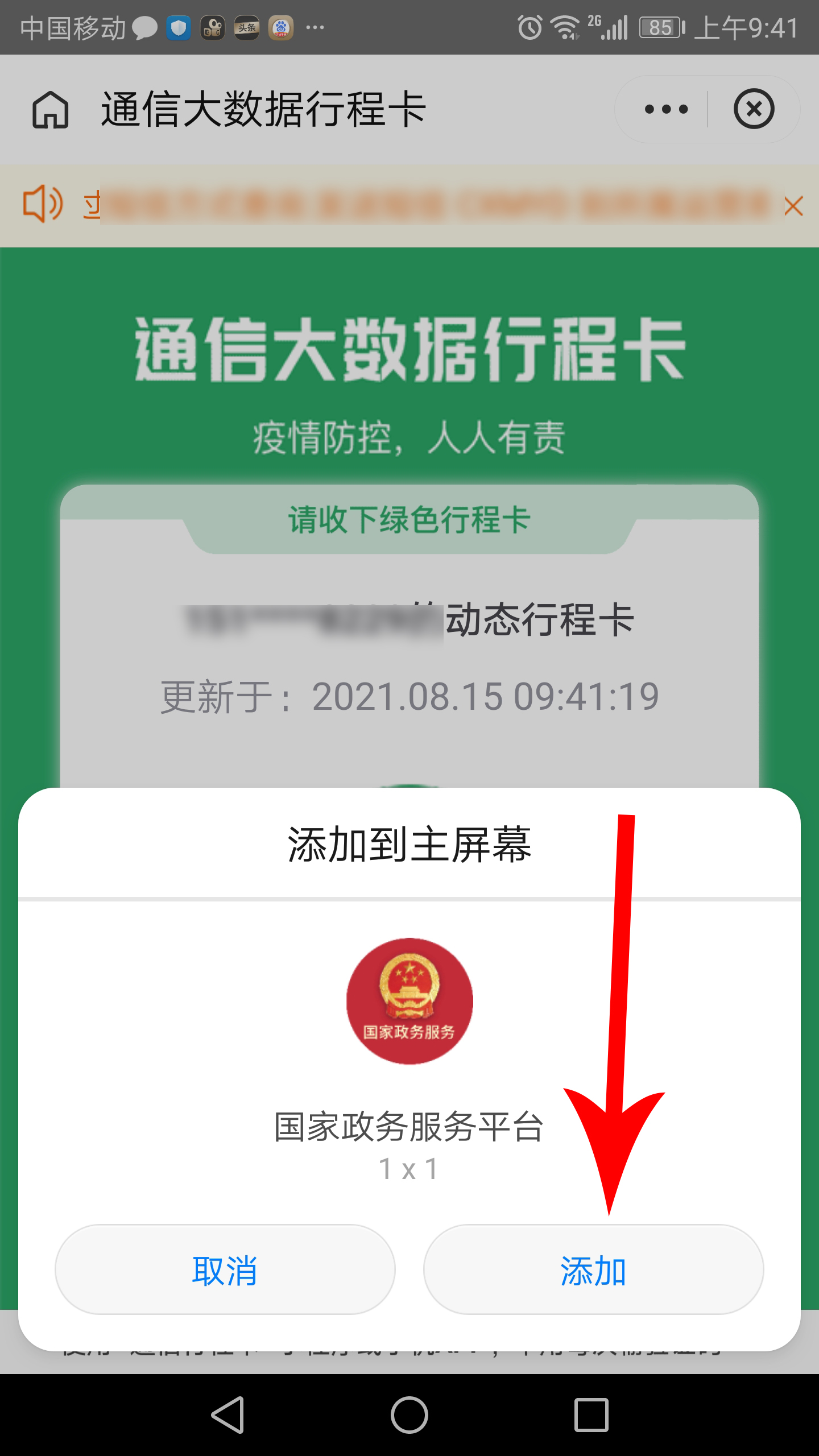This screenshot has width=819, height=1456.
Task: Click the battery level indicator showing 85
Action: tap(661, 27)
